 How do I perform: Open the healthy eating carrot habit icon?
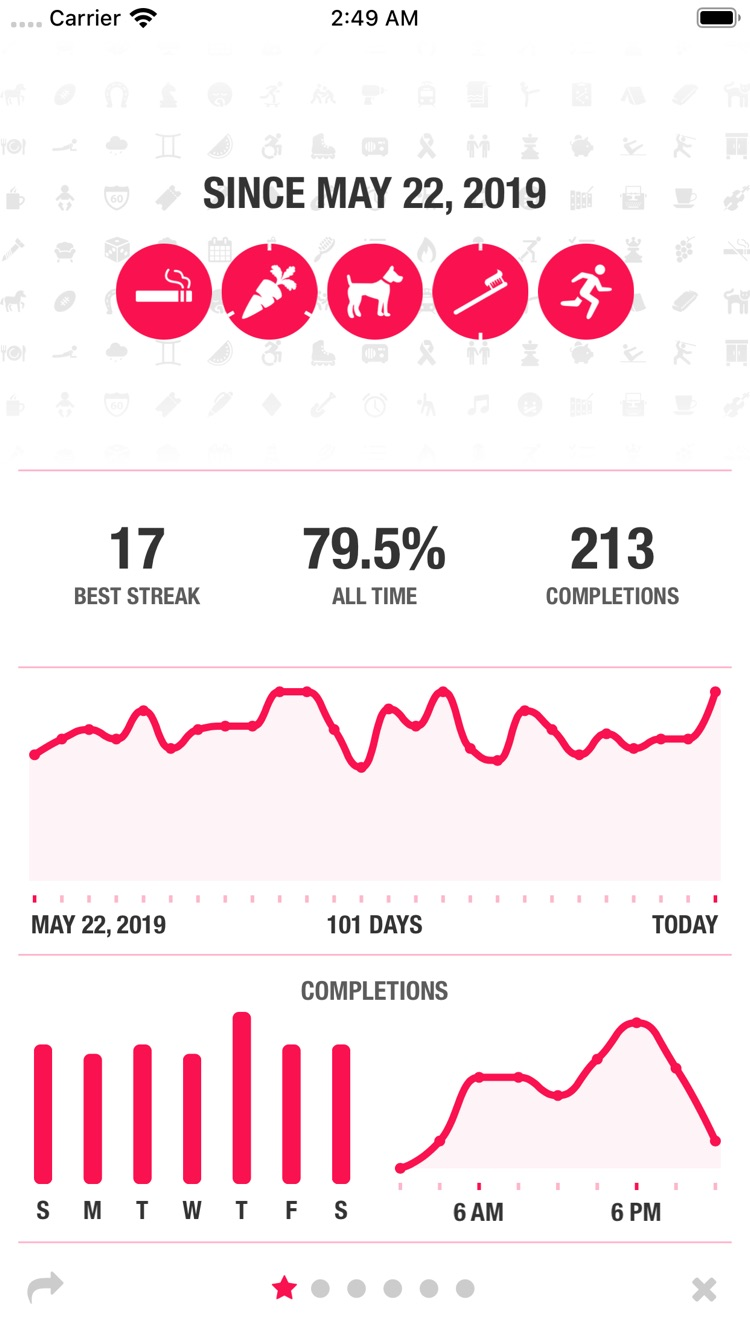[269, 290]
